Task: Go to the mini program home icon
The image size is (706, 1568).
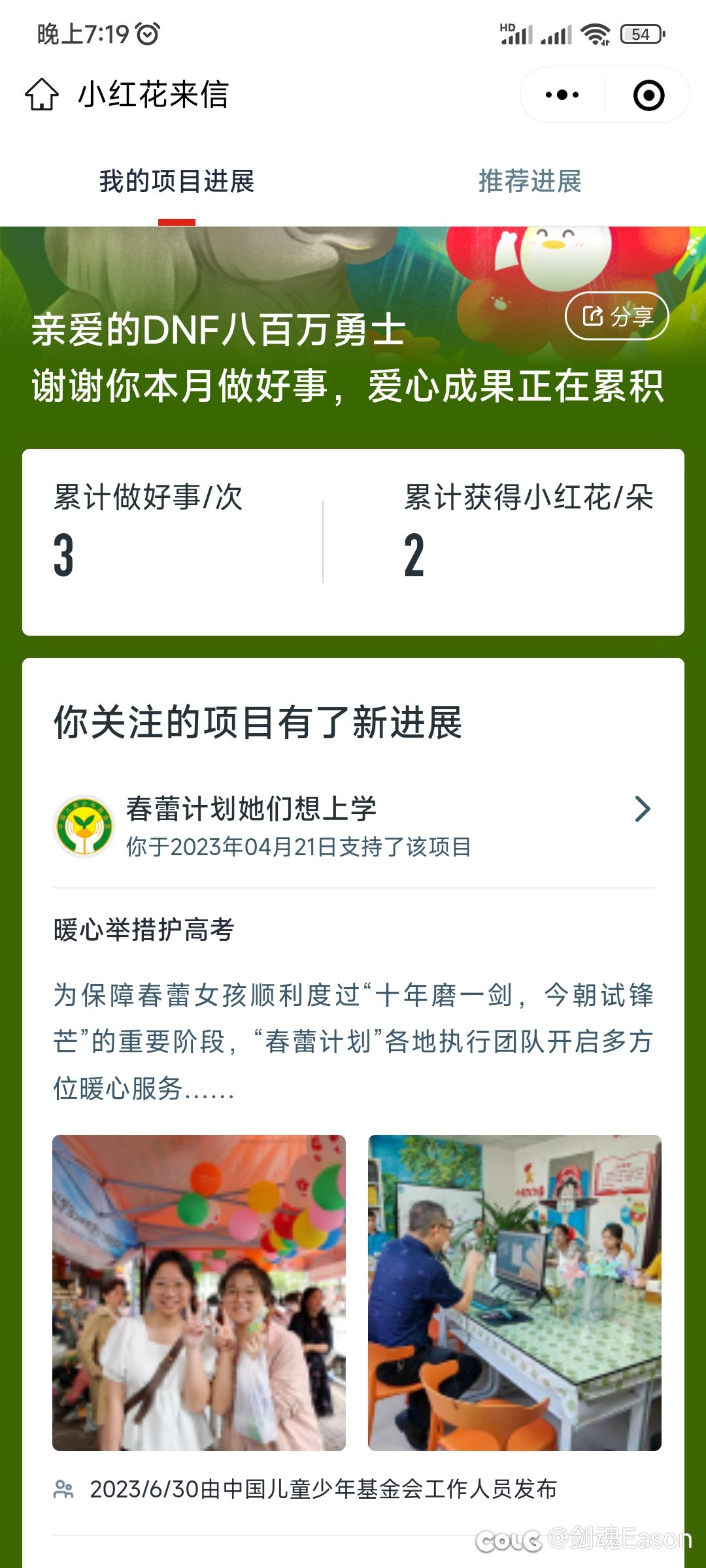Action: 42,95
